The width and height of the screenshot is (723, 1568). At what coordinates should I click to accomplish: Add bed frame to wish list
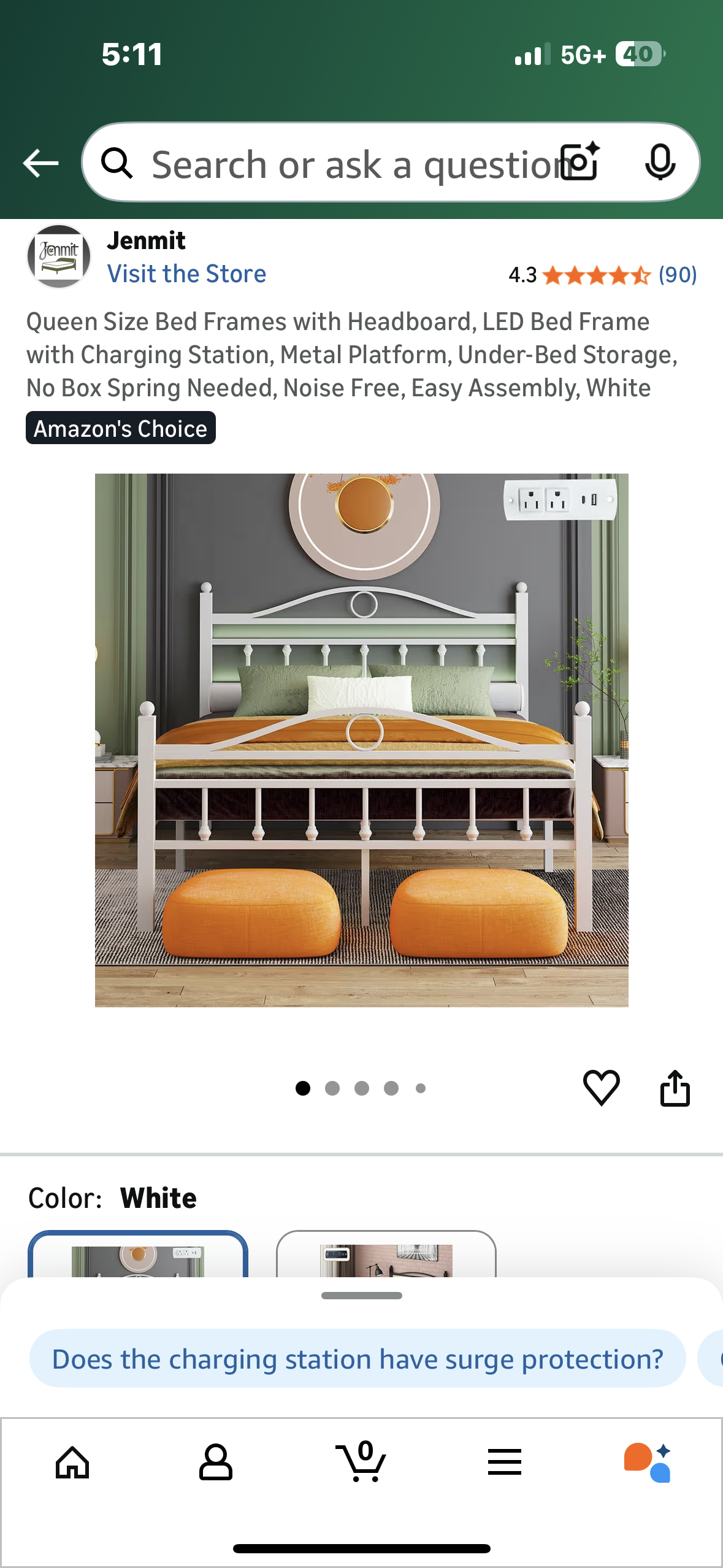tap(601, 1088)
